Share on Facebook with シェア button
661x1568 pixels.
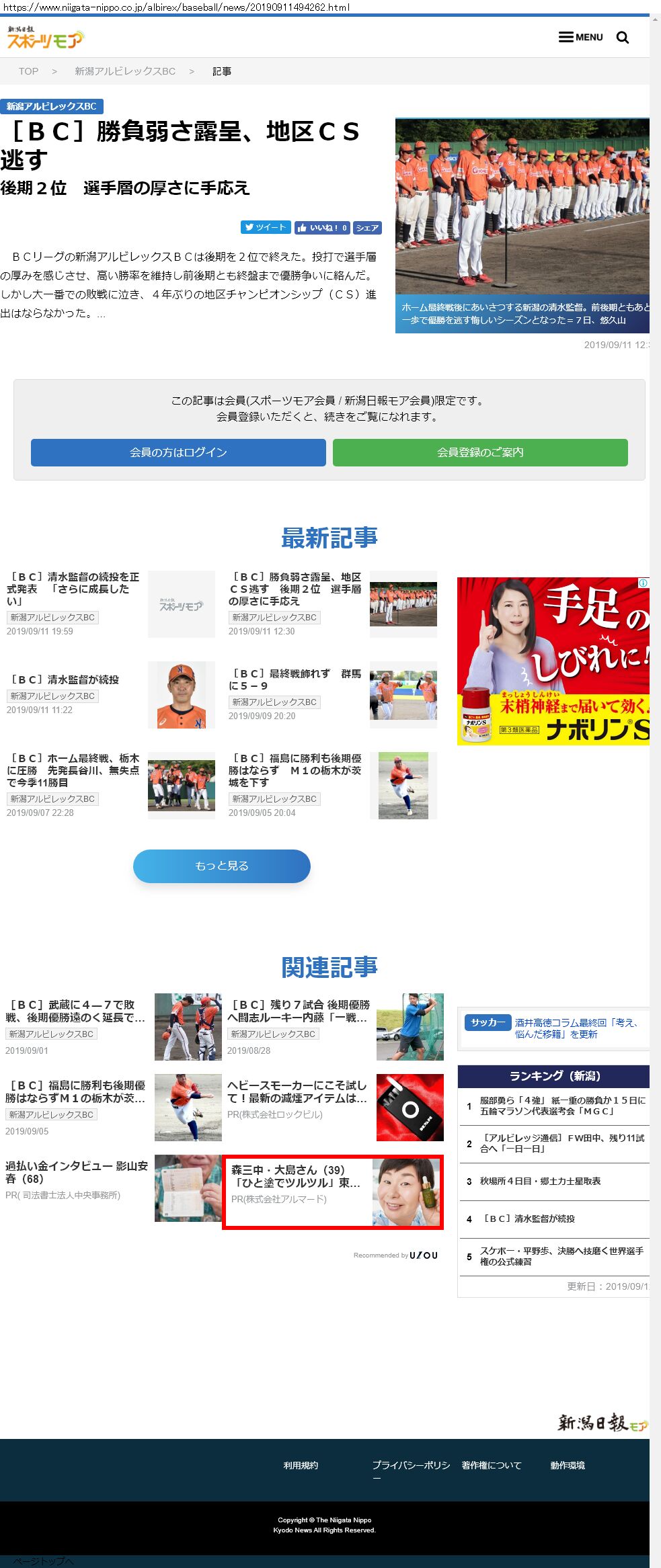tap(367, 228)
